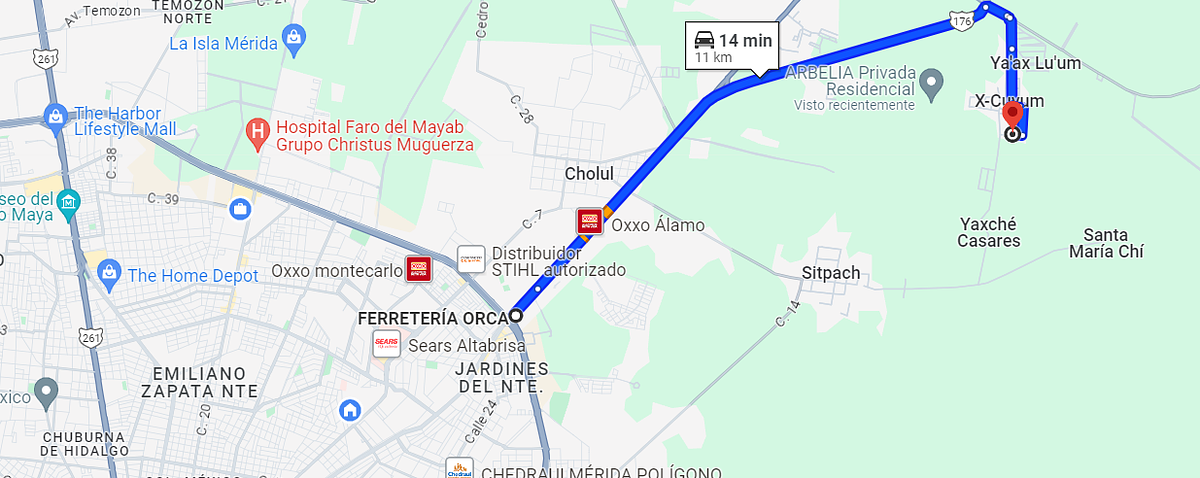Tap the FERRETERÍA ORCA starting point
This screenshot has height=478, width=1200.
pos(516,315)
